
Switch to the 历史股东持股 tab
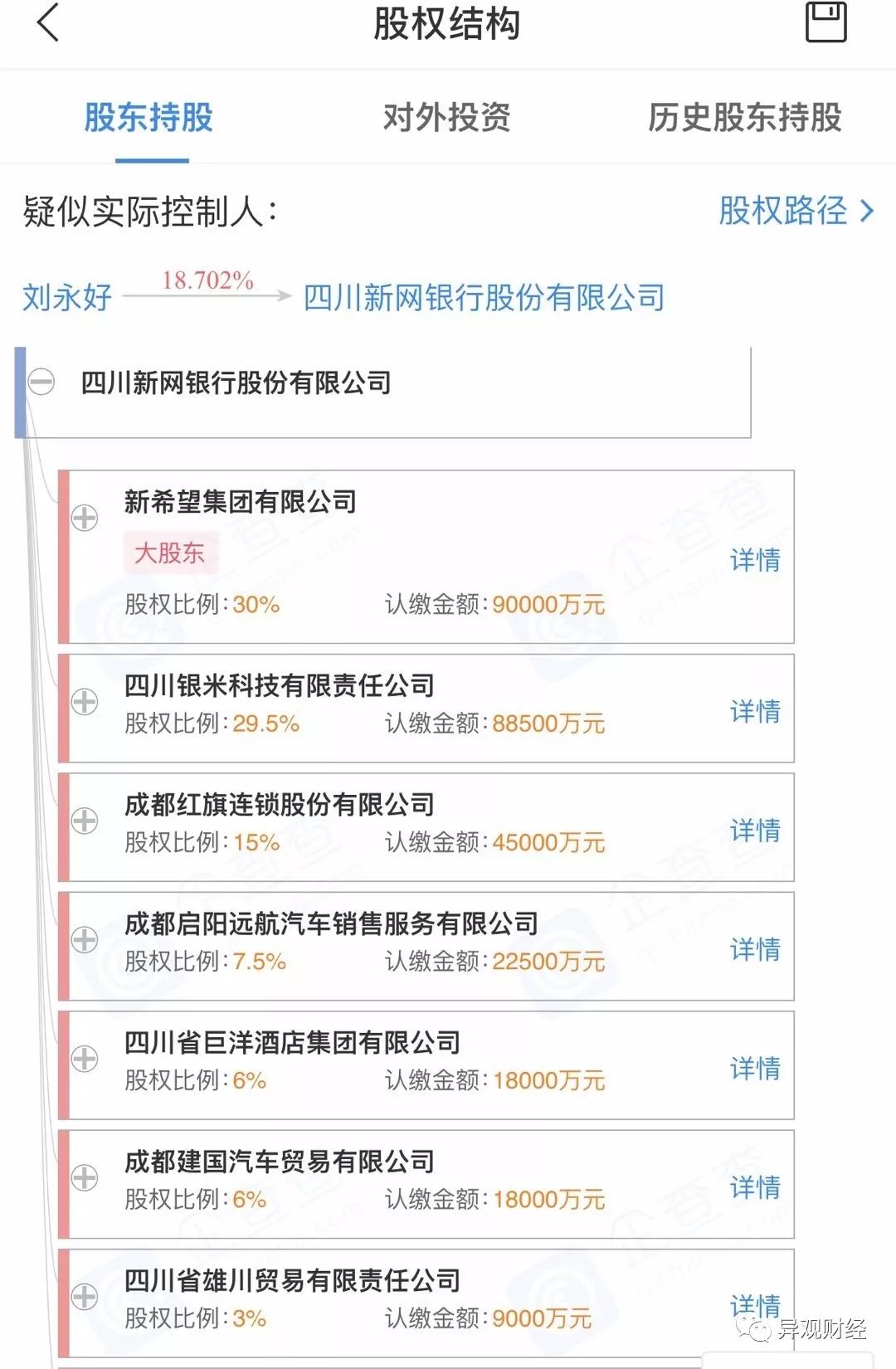click(745, 117)
